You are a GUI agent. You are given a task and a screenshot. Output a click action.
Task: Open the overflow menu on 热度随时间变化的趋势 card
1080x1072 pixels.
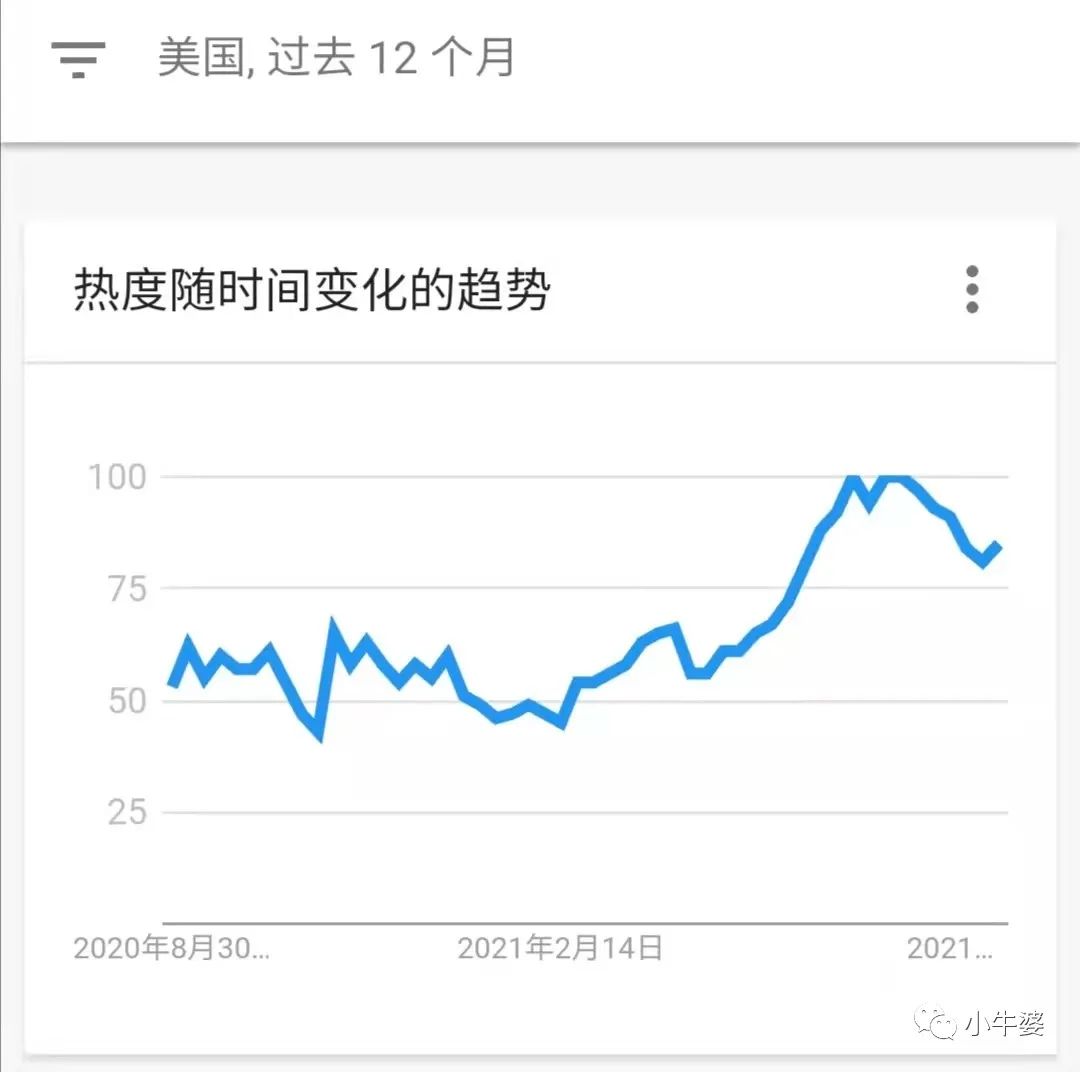coord(971,290)
